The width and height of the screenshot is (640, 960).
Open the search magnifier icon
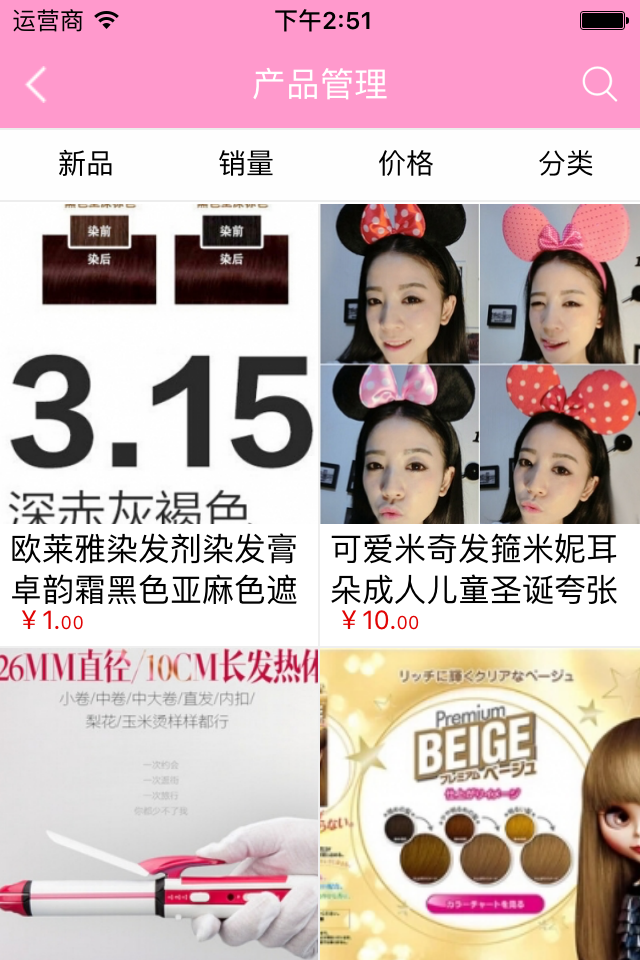coord(599,85)
